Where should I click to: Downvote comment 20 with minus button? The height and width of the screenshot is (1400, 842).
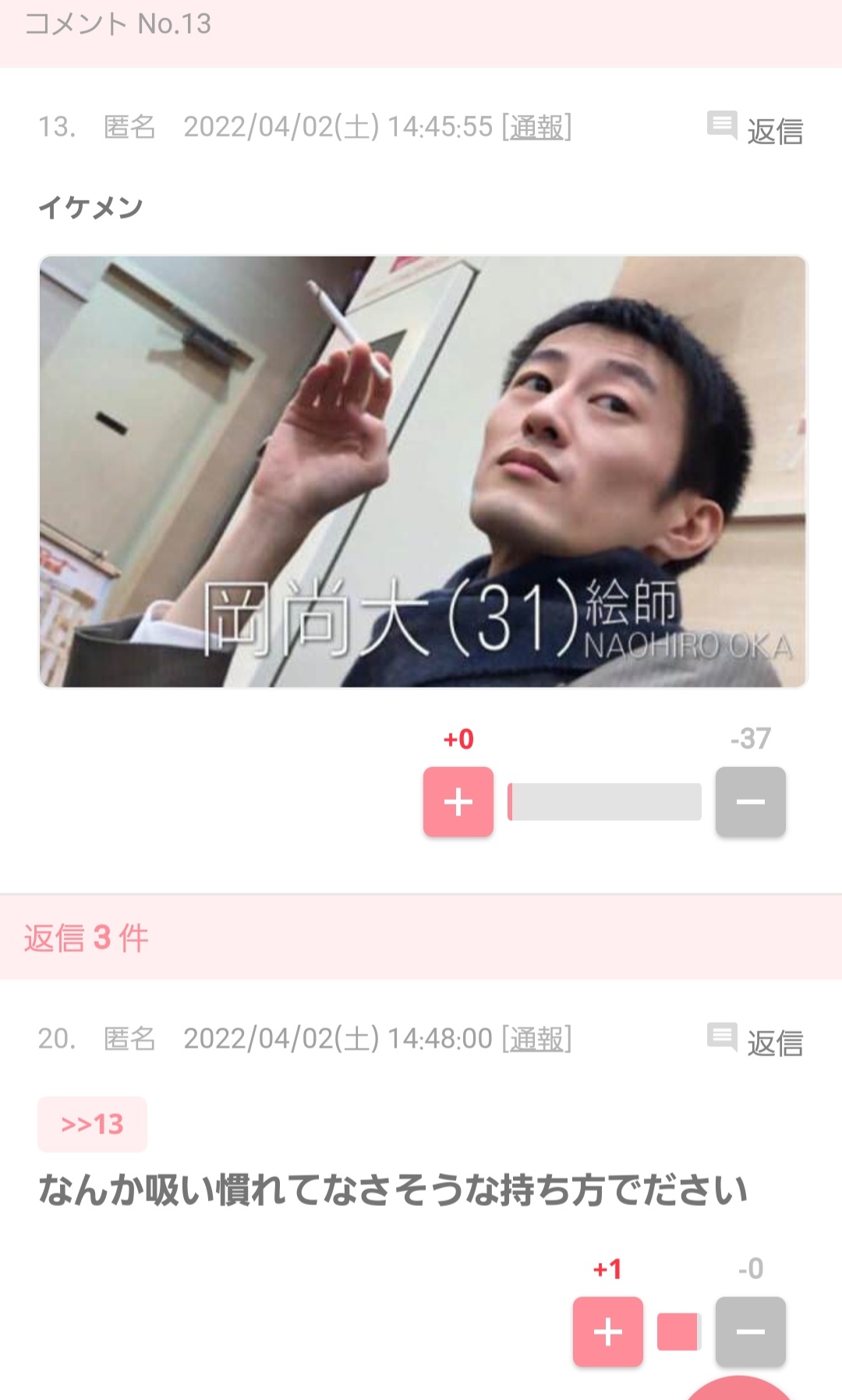click(751, 1331)
